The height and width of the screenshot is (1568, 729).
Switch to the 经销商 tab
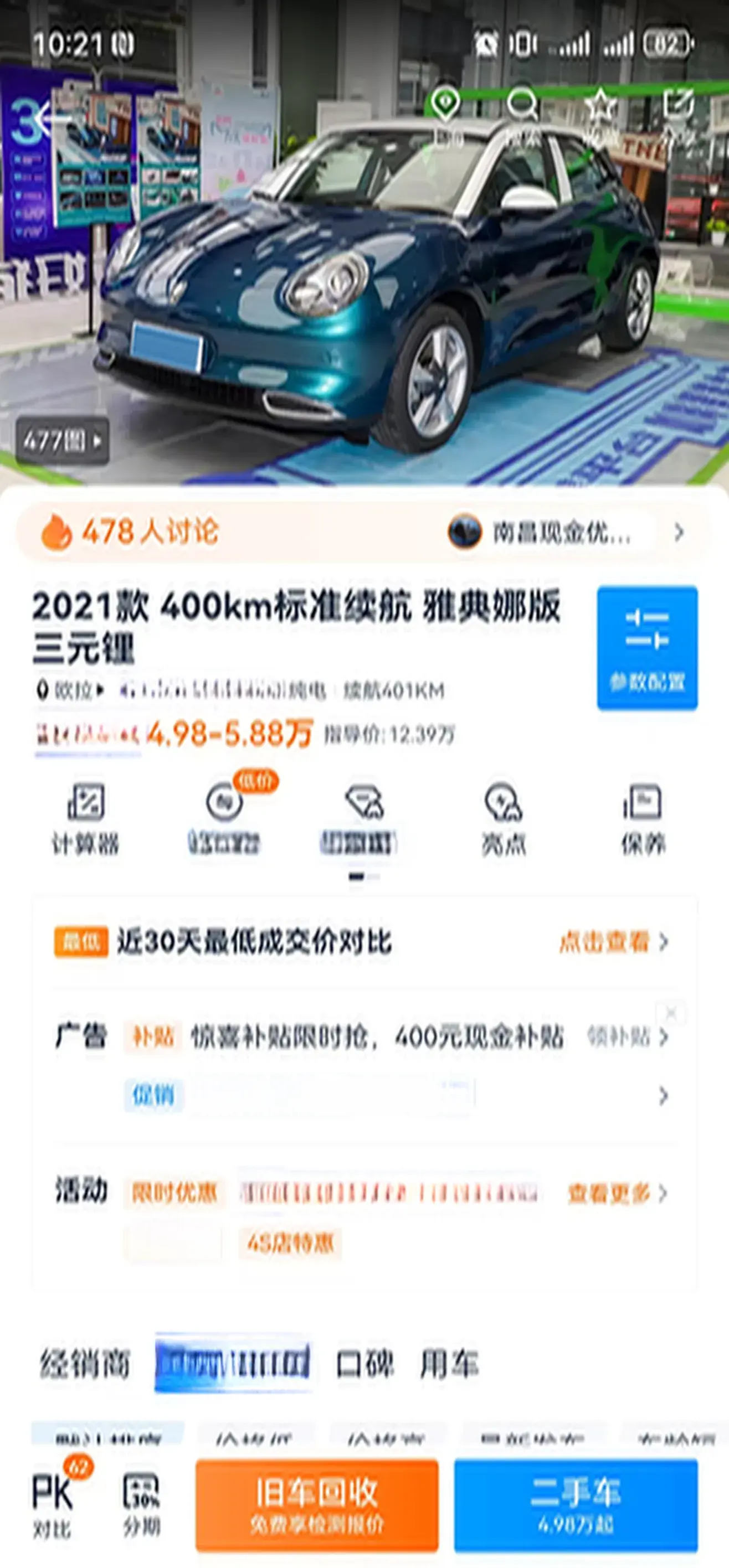(x=85, y=1364)
